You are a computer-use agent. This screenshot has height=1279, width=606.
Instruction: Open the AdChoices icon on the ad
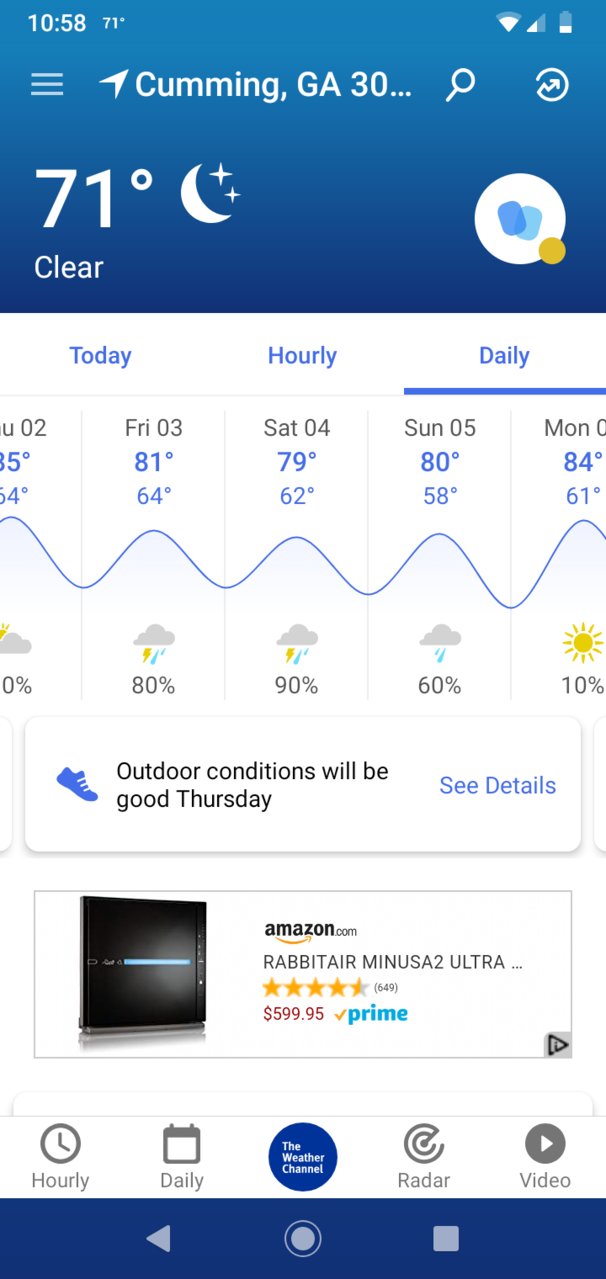(557, 1045)
